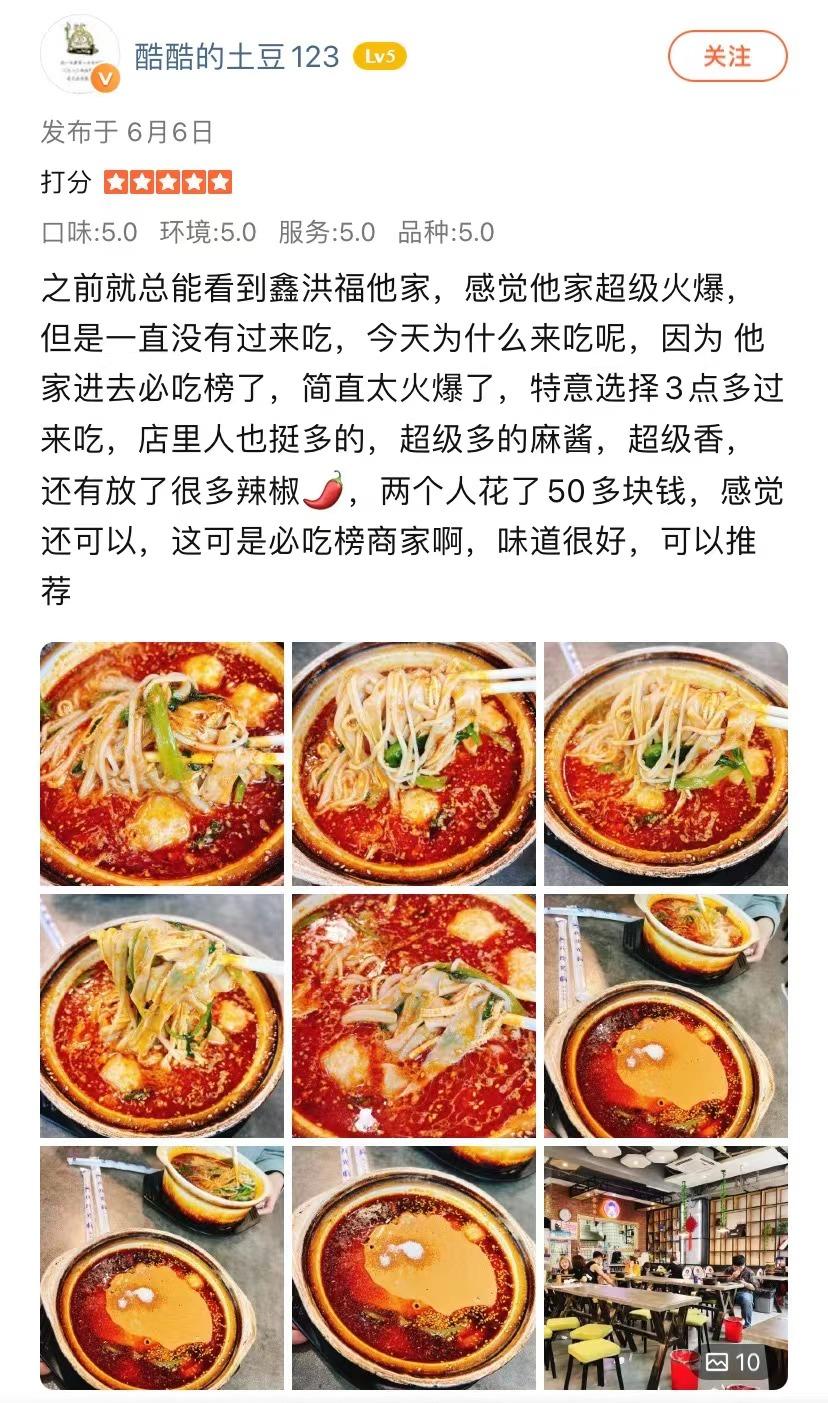Open the restaurant interior photo with 10 badge
Image resolution: width=828 pixels, height=1403 pixels.
[666, 1268]
